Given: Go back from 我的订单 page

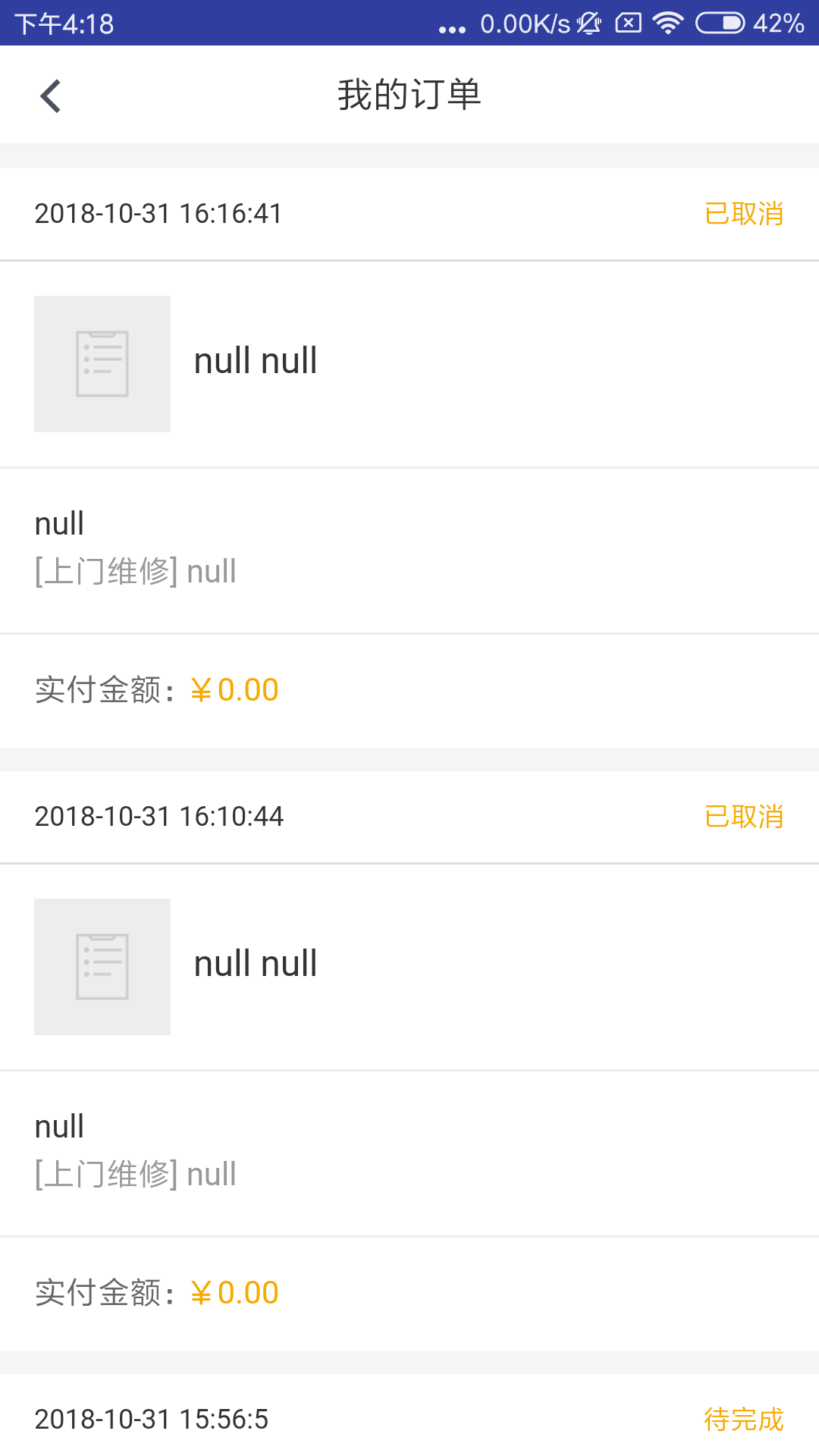Looking at the screenshot, I should click(51, 96).
